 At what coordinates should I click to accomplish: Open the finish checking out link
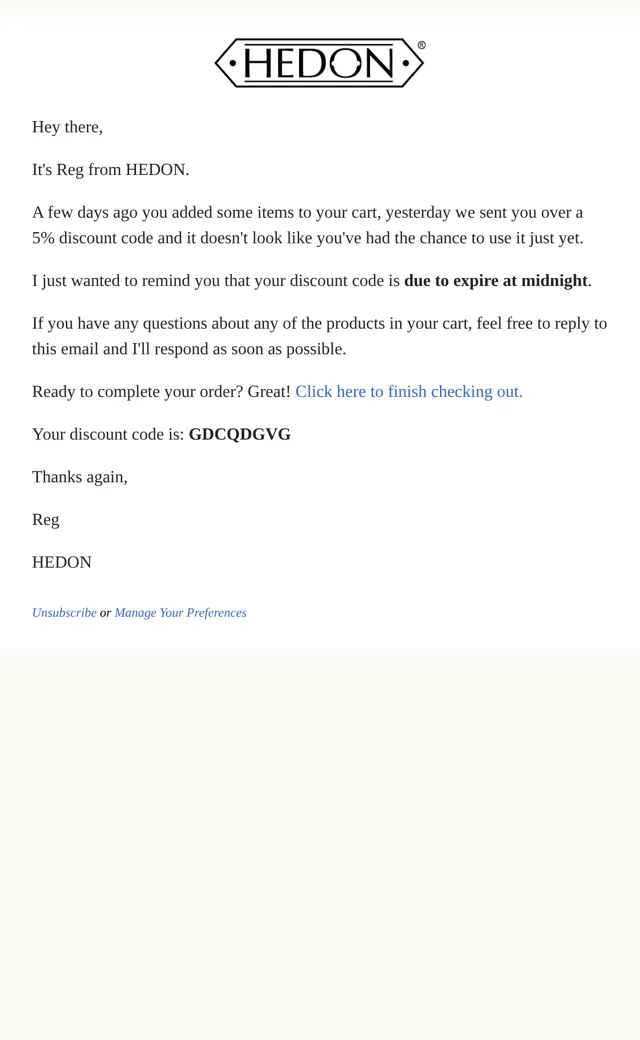click(409, 392)
